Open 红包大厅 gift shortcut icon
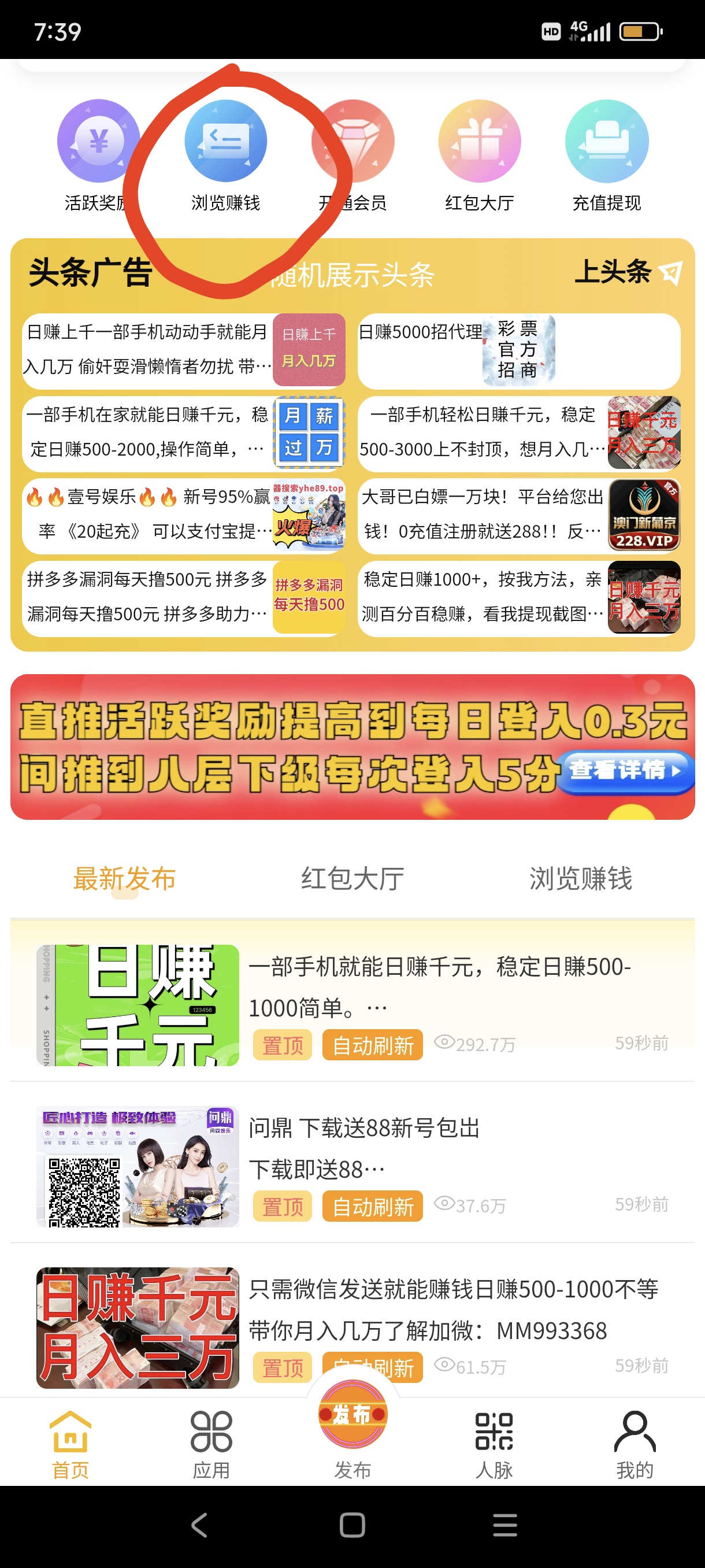Viewport: 705px width, 1568px height. (x=480, y=141)
